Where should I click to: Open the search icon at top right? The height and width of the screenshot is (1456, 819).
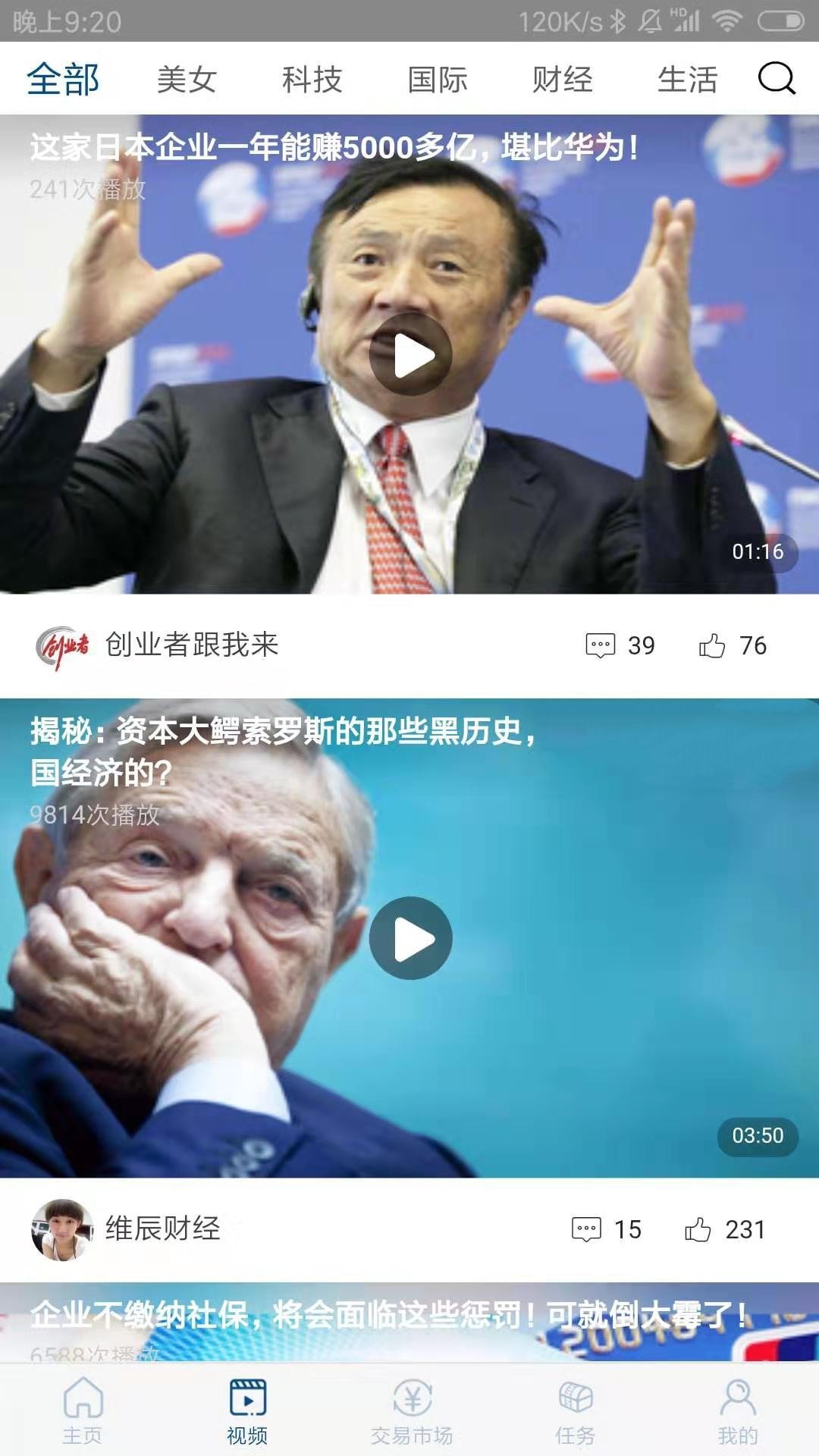click(774, 78)
